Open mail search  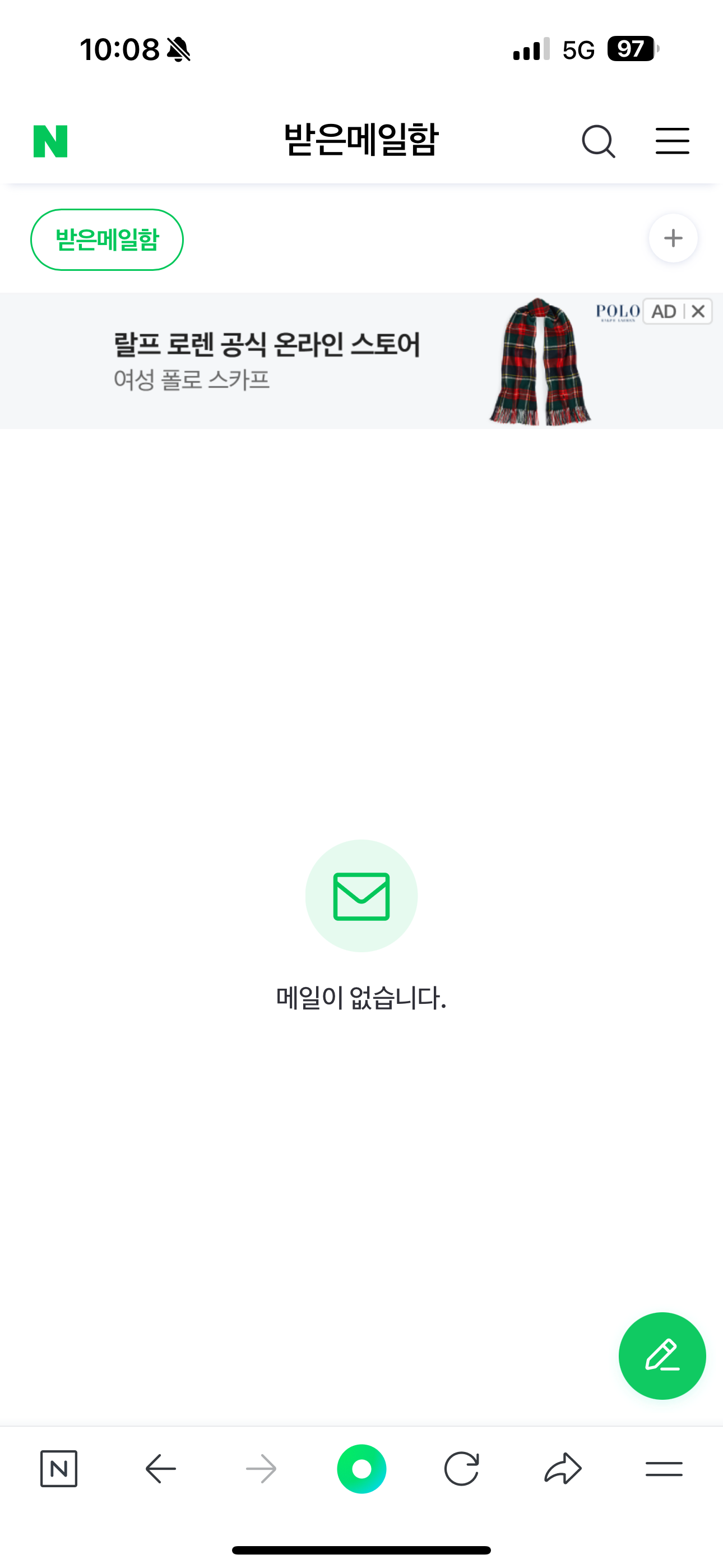[x=597, y=141]
